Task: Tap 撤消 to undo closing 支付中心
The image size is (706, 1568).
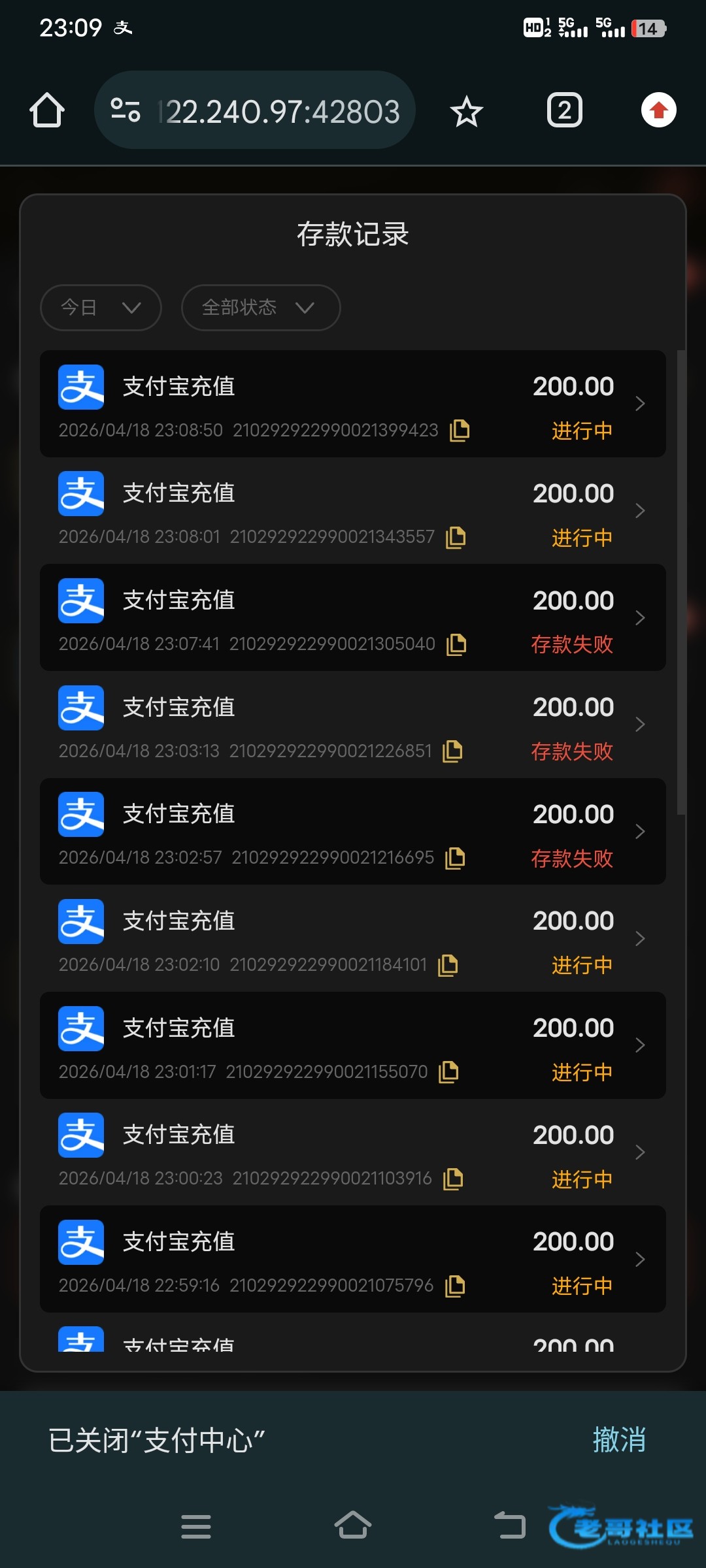Action: [618, 1440]
